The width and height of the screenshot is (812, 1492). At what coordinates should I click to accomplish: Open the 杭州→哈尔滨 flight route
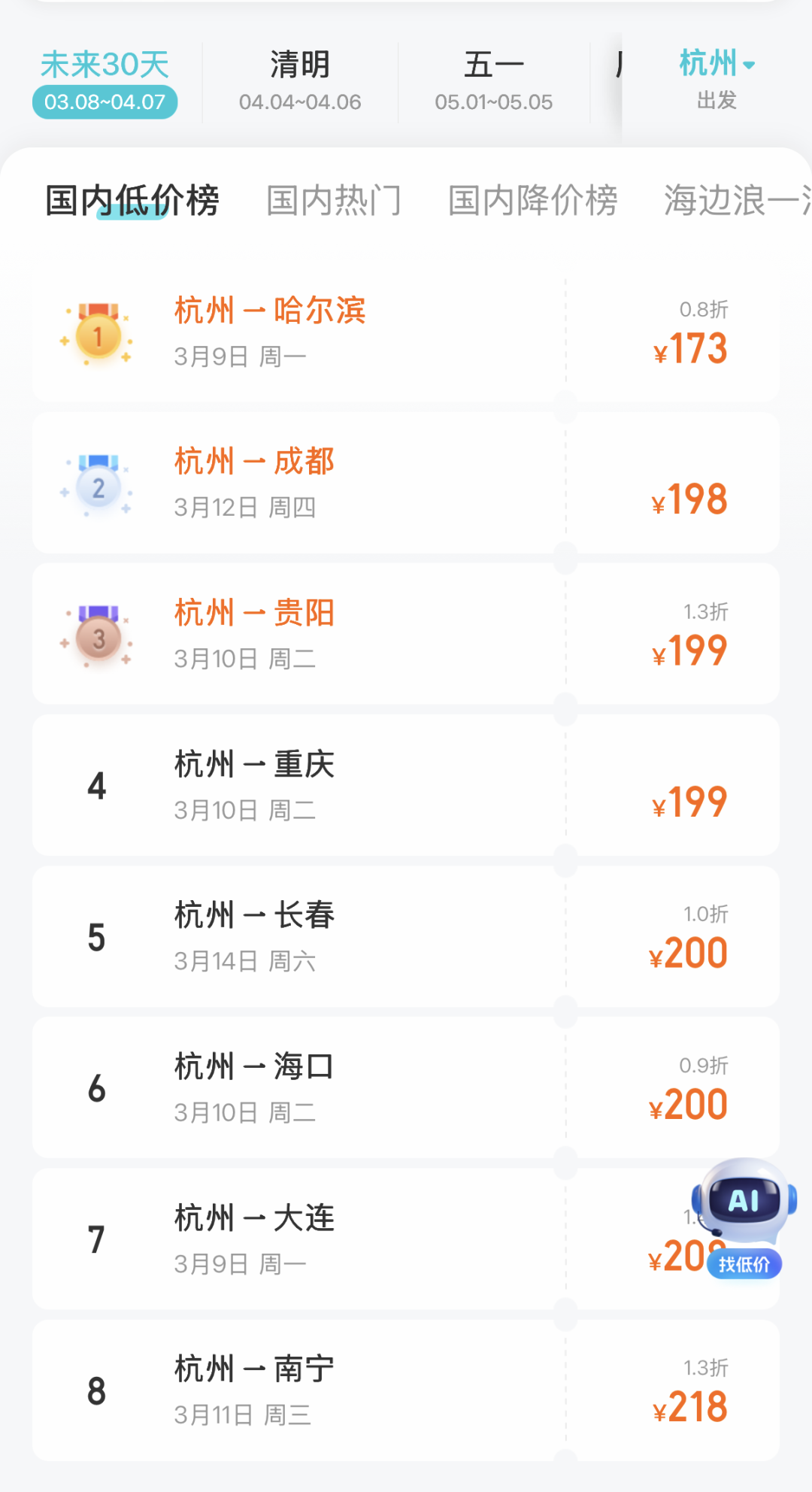click(268, 311)
